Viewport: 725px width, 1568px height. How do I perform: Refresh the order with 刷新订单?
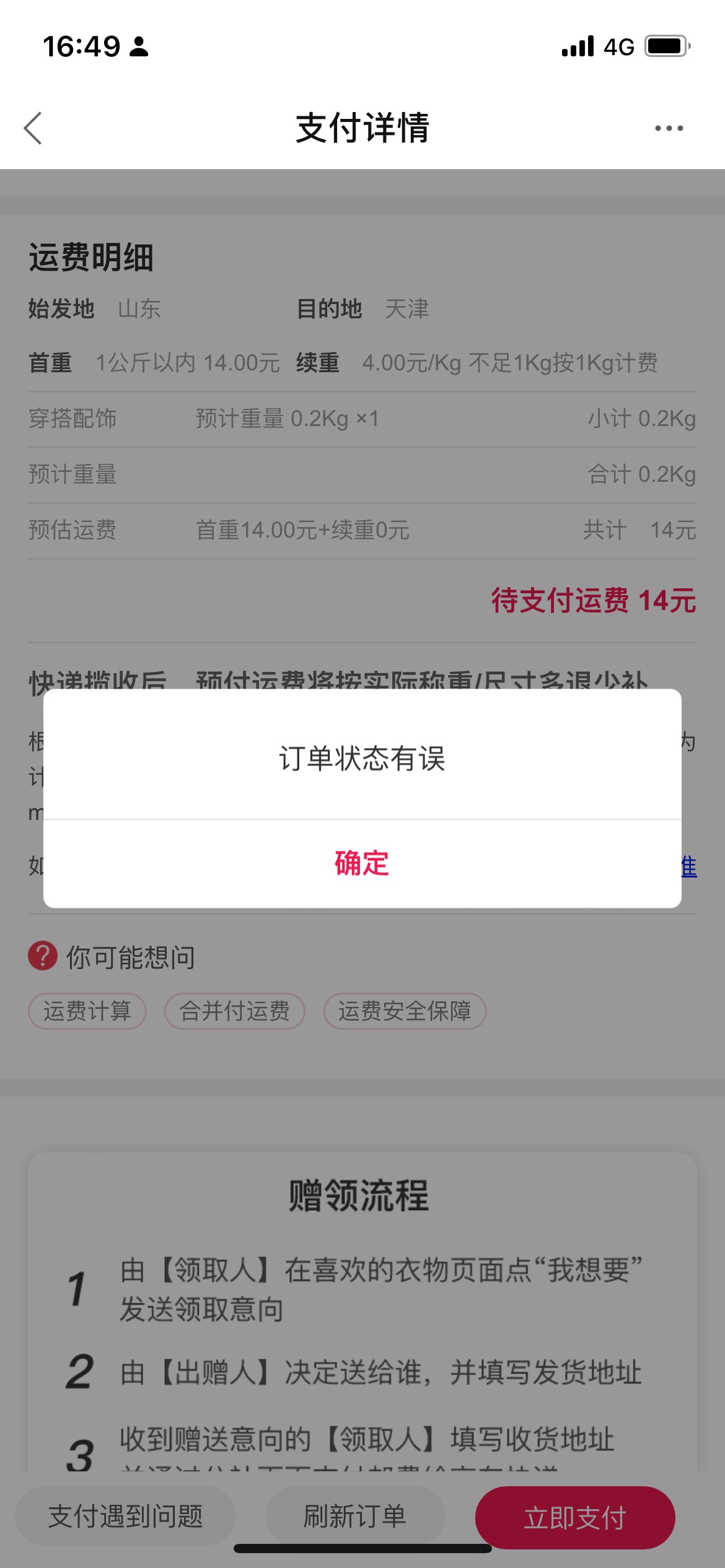coord(355,1516)
